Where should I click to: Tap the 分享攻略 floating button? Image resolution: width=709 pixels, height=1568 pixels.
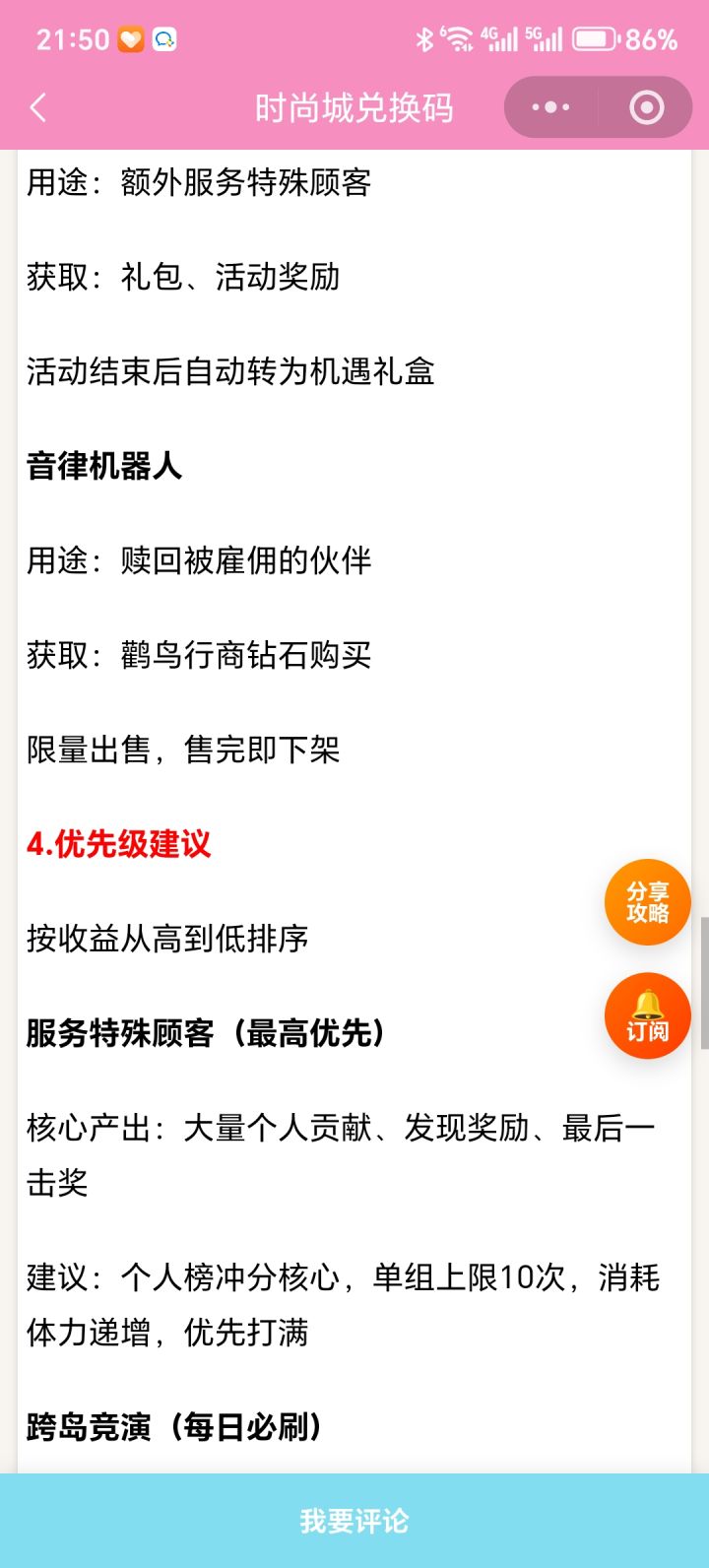click(x=647, y=902)
